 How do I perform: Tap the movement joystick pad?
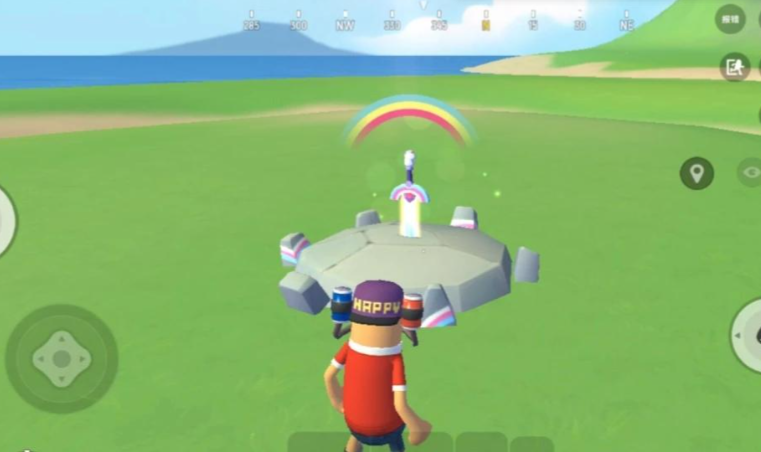tap(61, 358)
